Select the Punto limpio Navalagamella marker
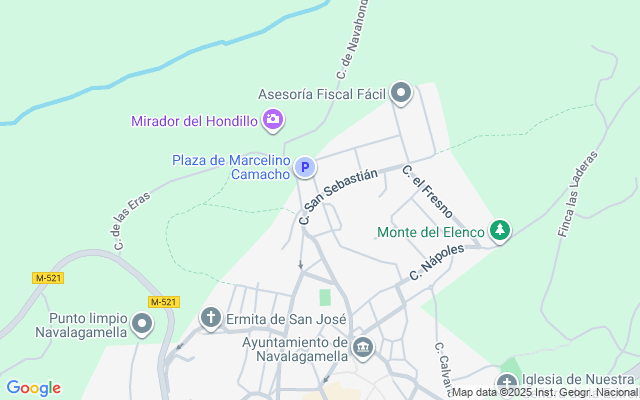 143,323
